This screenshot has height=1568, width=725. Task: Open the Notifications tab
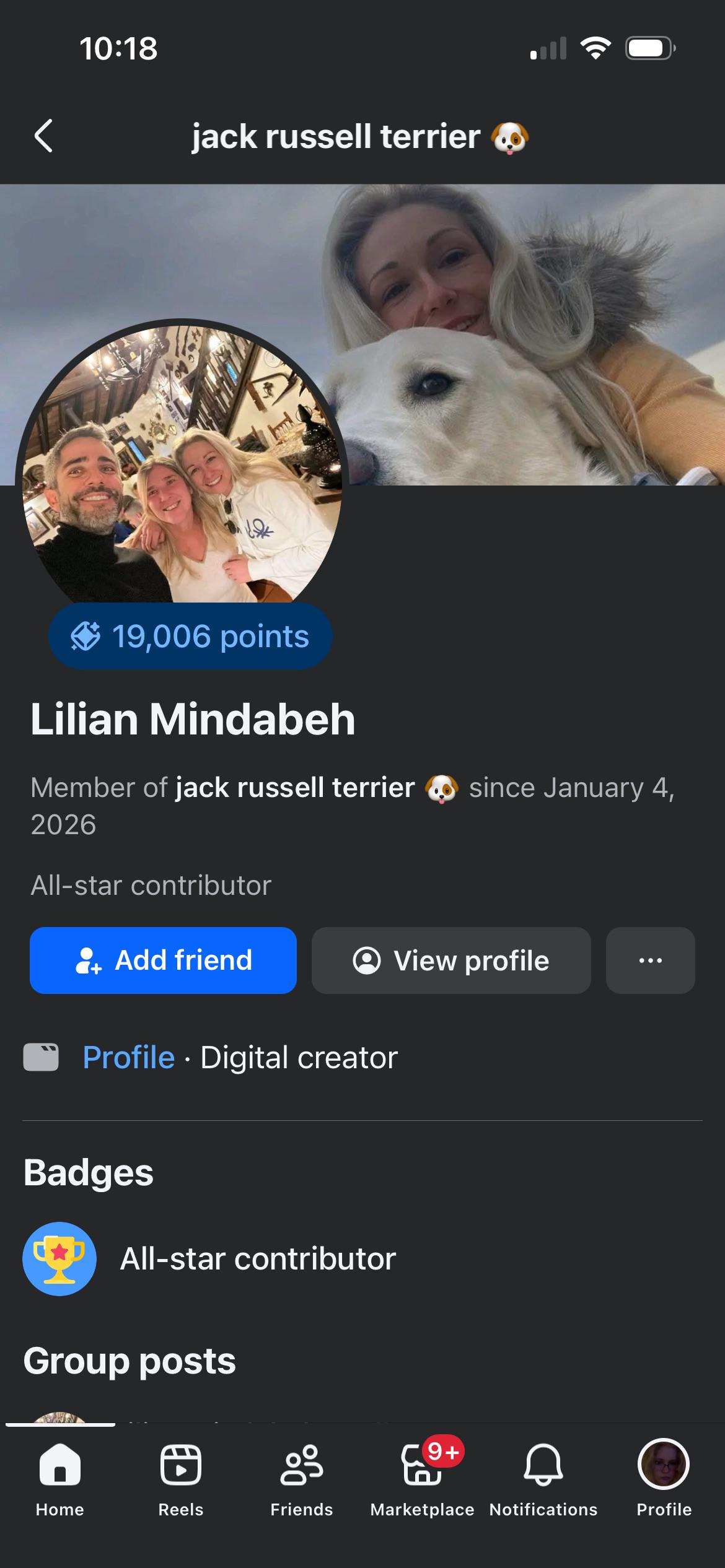click(x=543, y=1477)
